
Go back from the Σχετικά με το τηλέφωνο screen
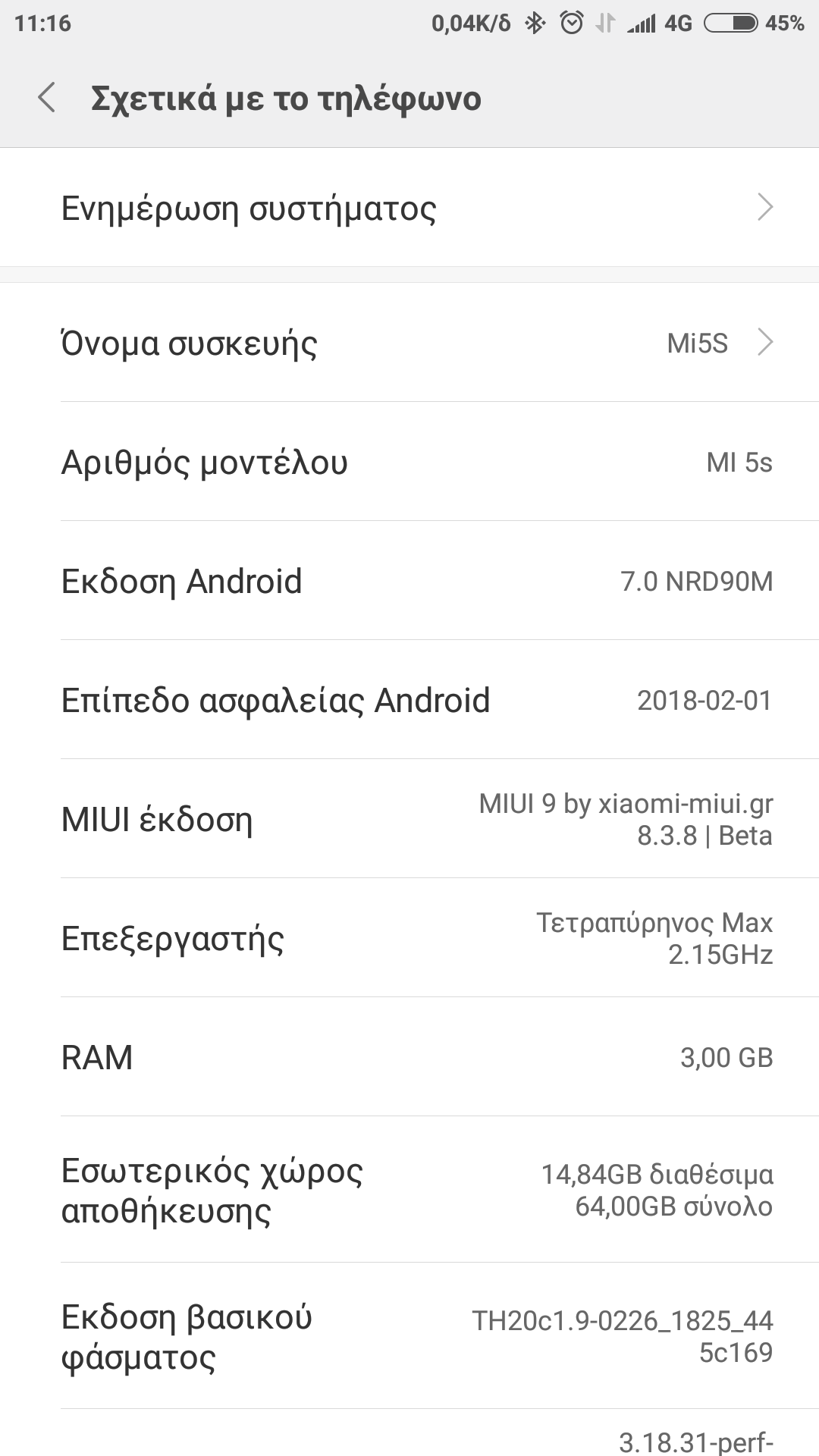47,99
